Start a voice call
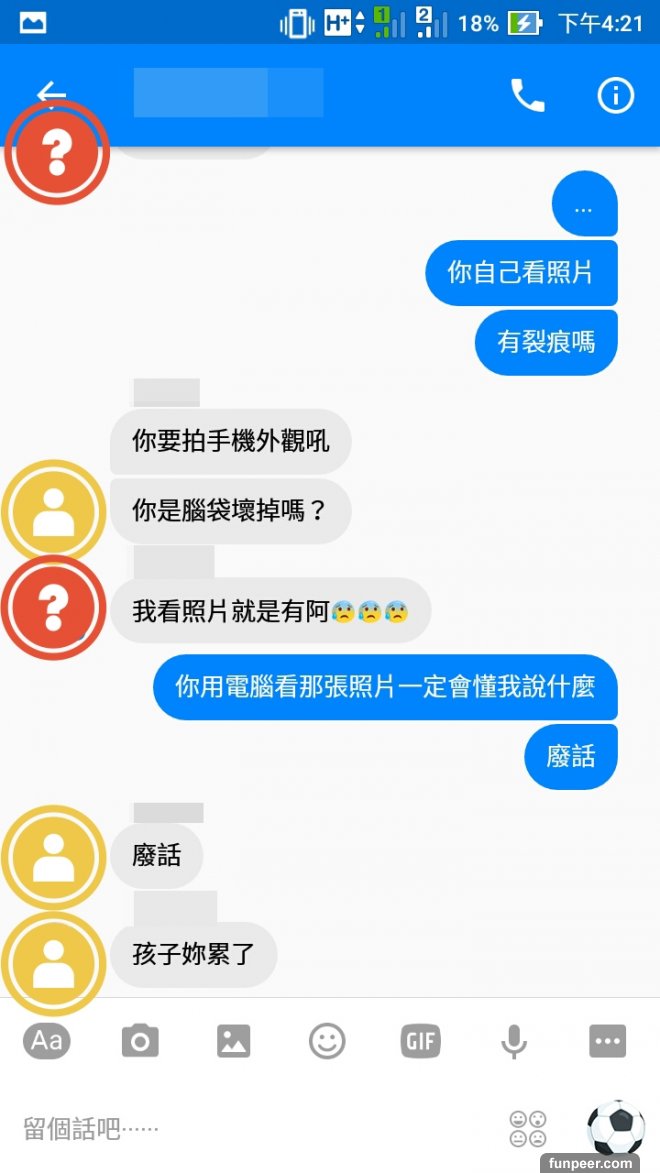 click(527, 96)
